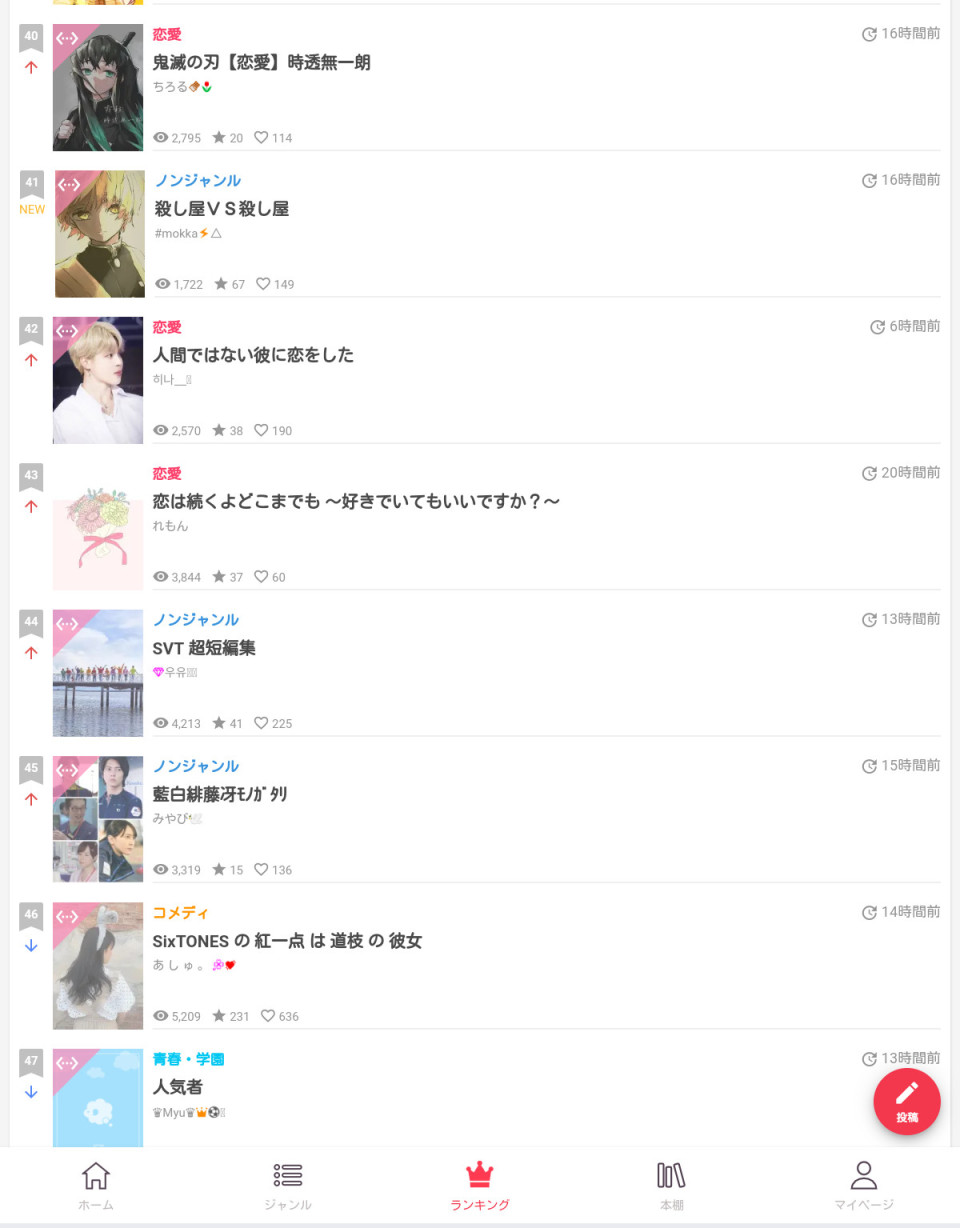Open the story 殺し屋VS殺し屋

[222, 209]
